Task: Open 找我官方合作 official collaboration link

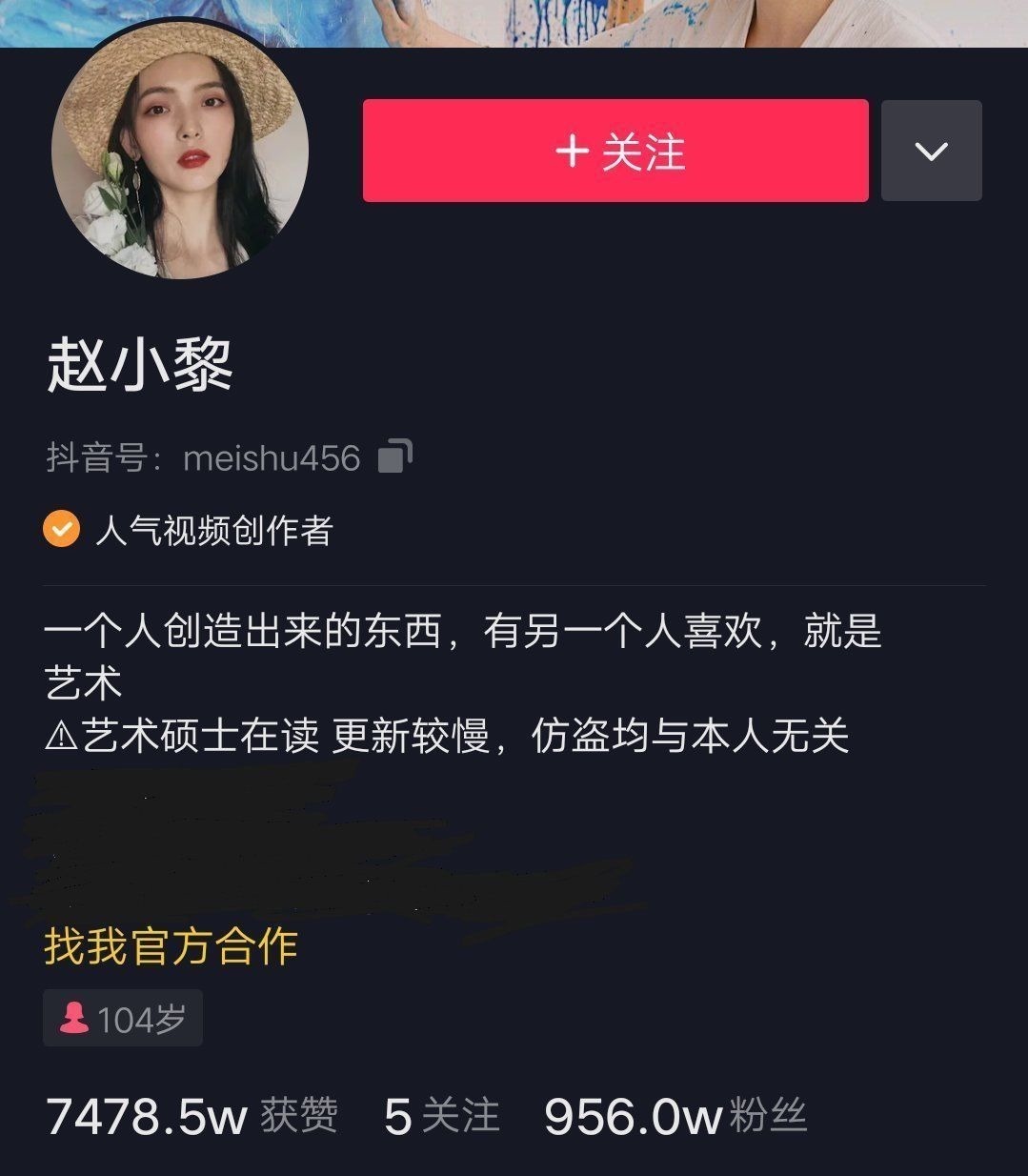Action: pyautogui.click(x=171, y=948)
